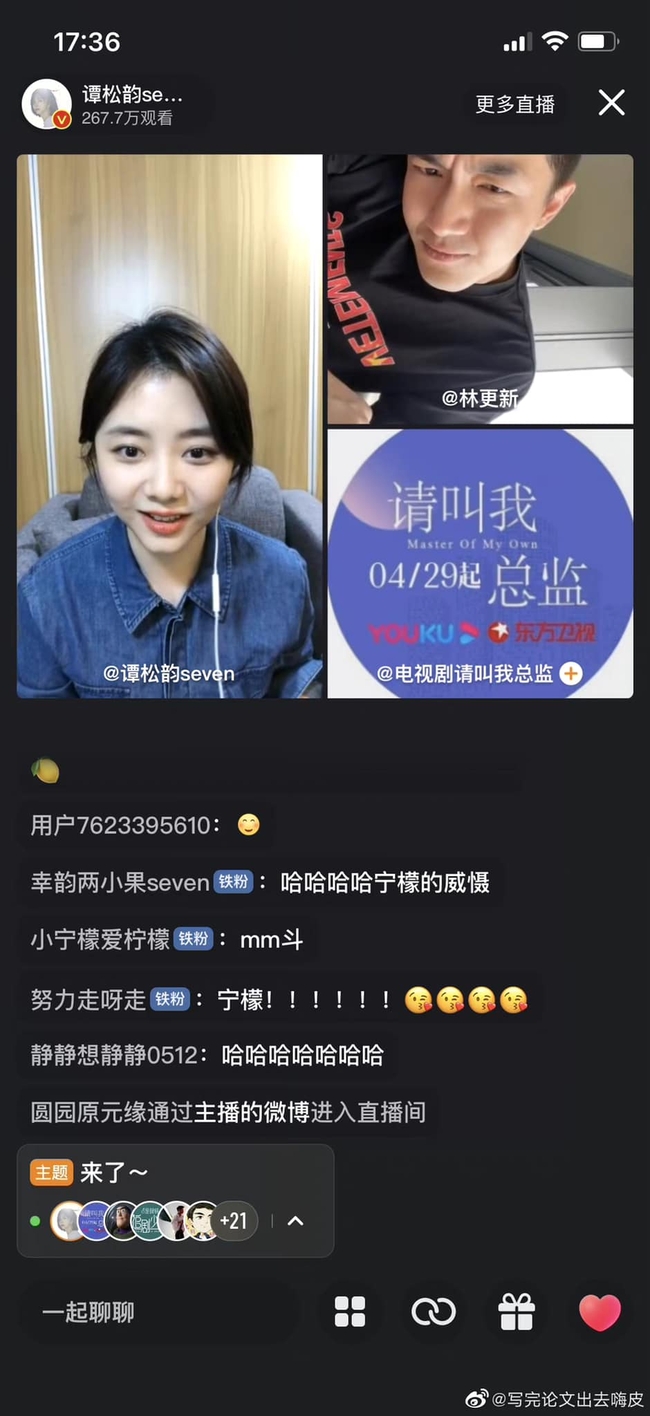Like the stream with the red heart
The height and width of the screenshot is (1416, 650).
click(600, 1312)
